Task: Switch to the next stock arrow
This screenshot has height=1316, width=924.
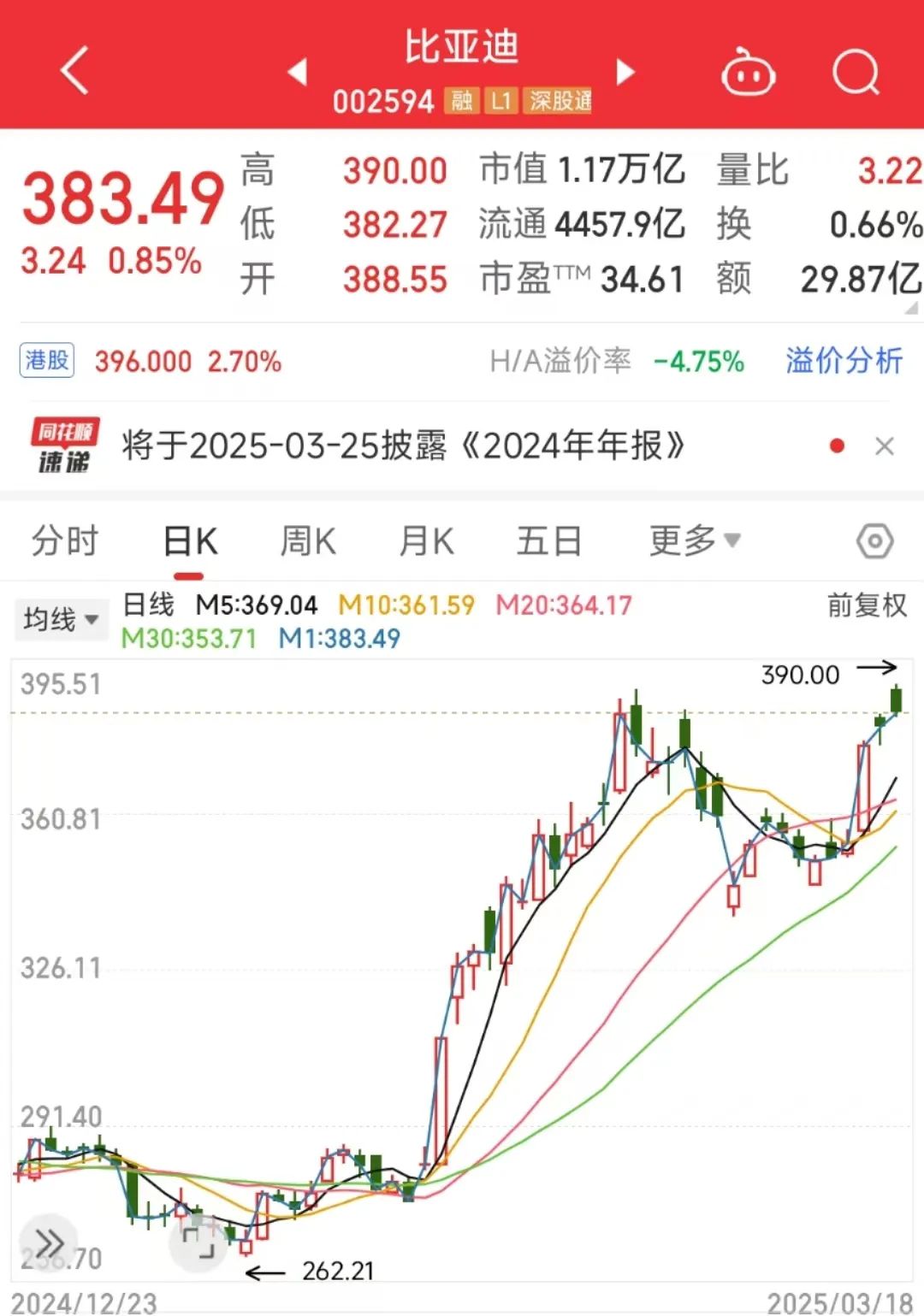Action: [x=625, y=72]
